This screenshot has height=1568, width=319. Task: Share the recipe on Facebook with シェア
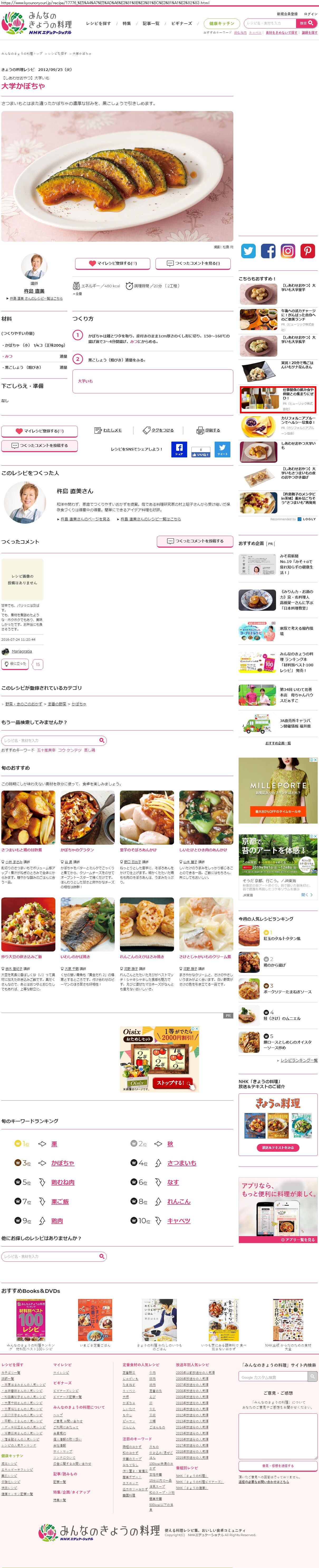click(x=179, y=449)
